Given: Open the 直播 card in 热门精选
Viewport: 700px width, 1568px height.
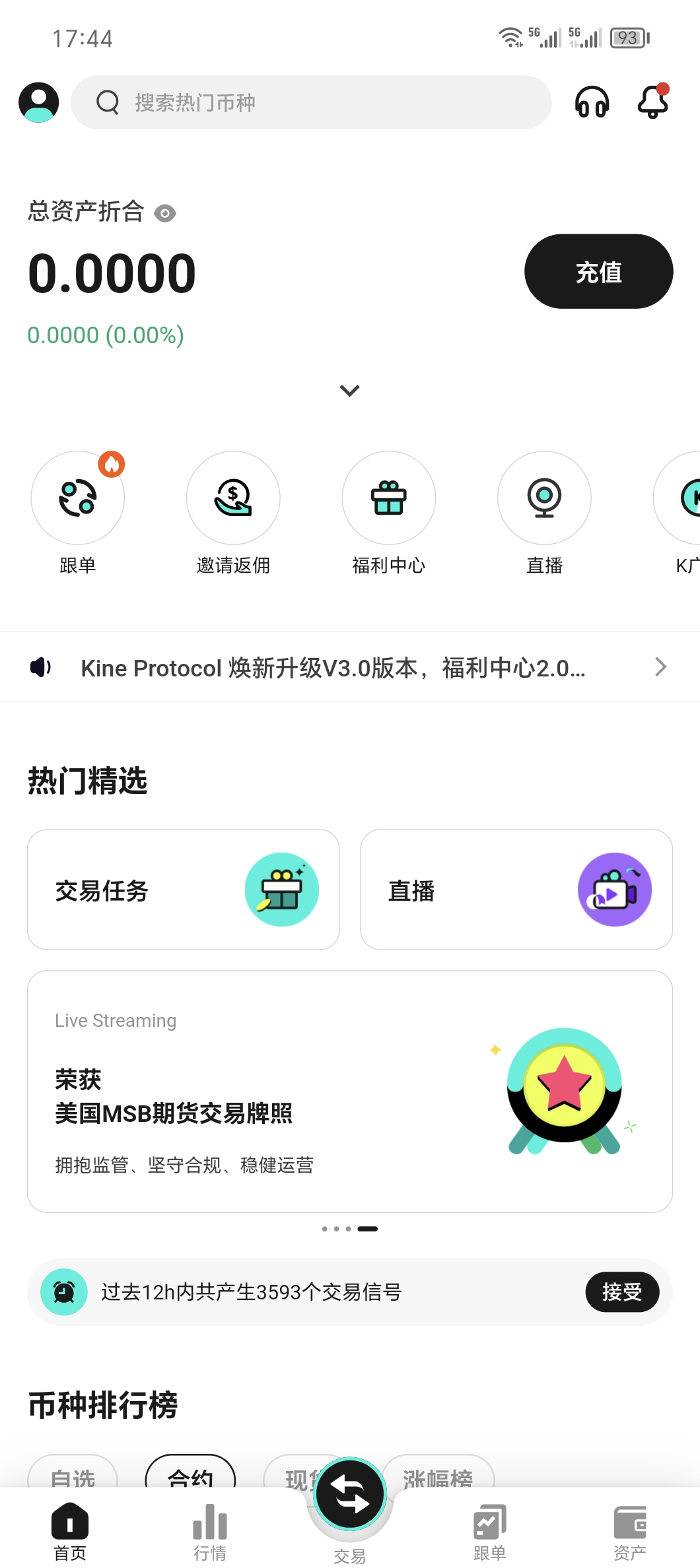Looking at the screenshot, I should click(x=516, y=890).
